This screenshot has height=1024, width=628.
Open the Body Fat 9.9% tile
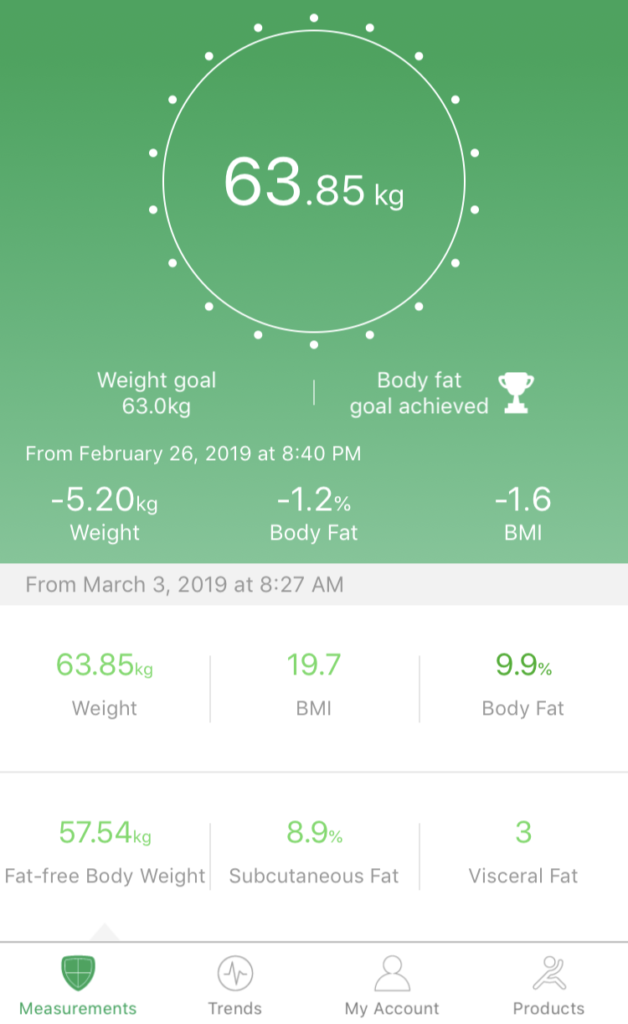click(524, 687)
